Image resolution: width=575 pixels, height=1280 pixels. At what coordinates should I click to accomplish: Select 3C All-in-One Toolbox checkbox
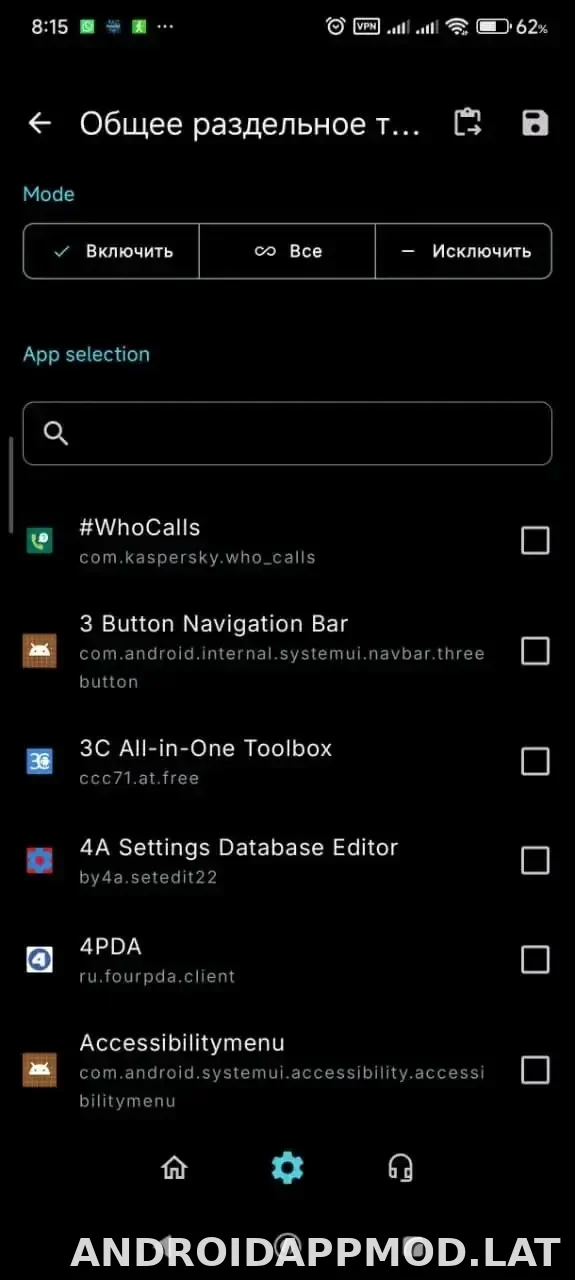tap(535, 762)
